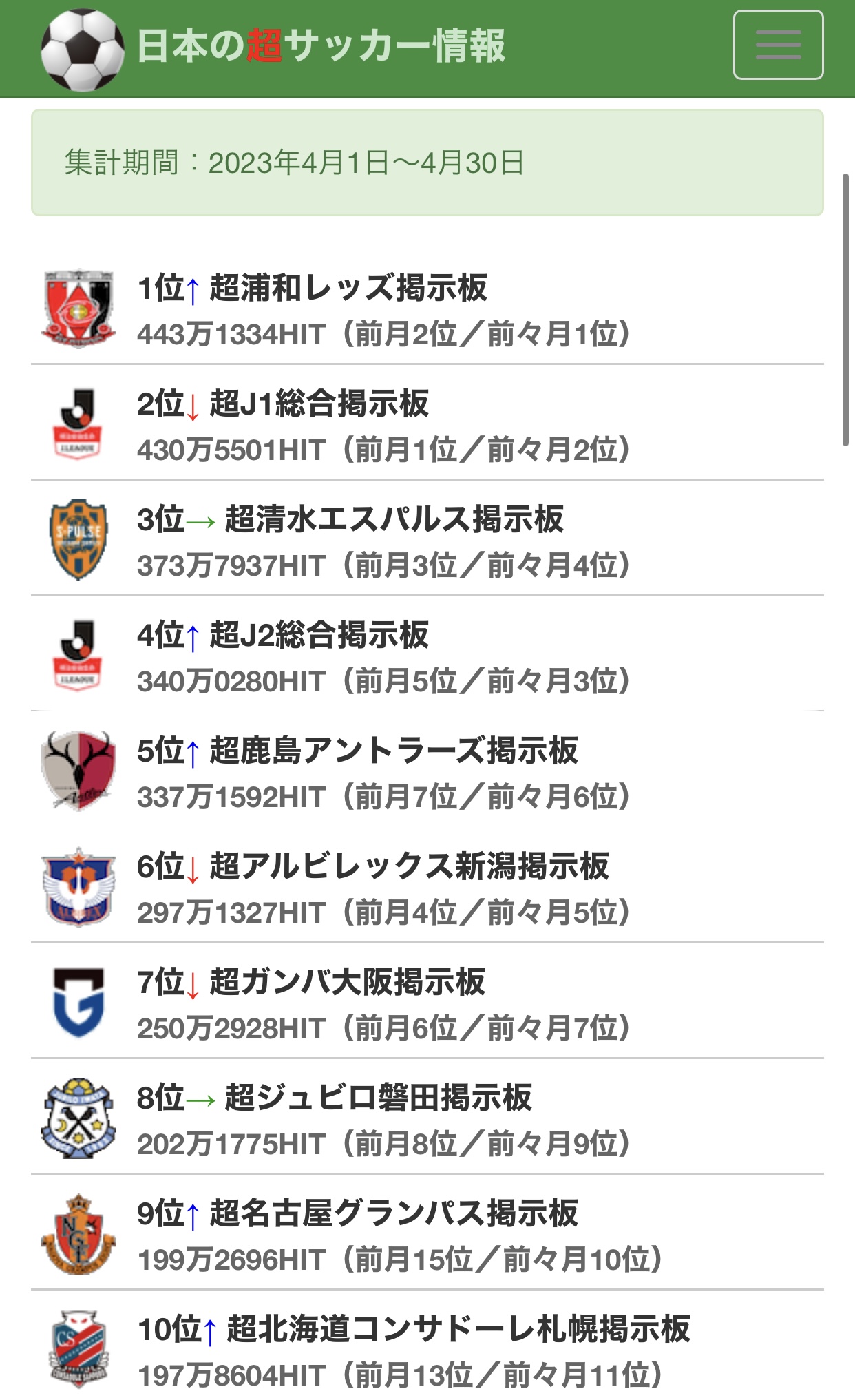Viewport: 855px width, 1400px height.
Task: Open 超北海道コンサドーレ札幌掲示板 ranked 10位
Action: 458,1329
